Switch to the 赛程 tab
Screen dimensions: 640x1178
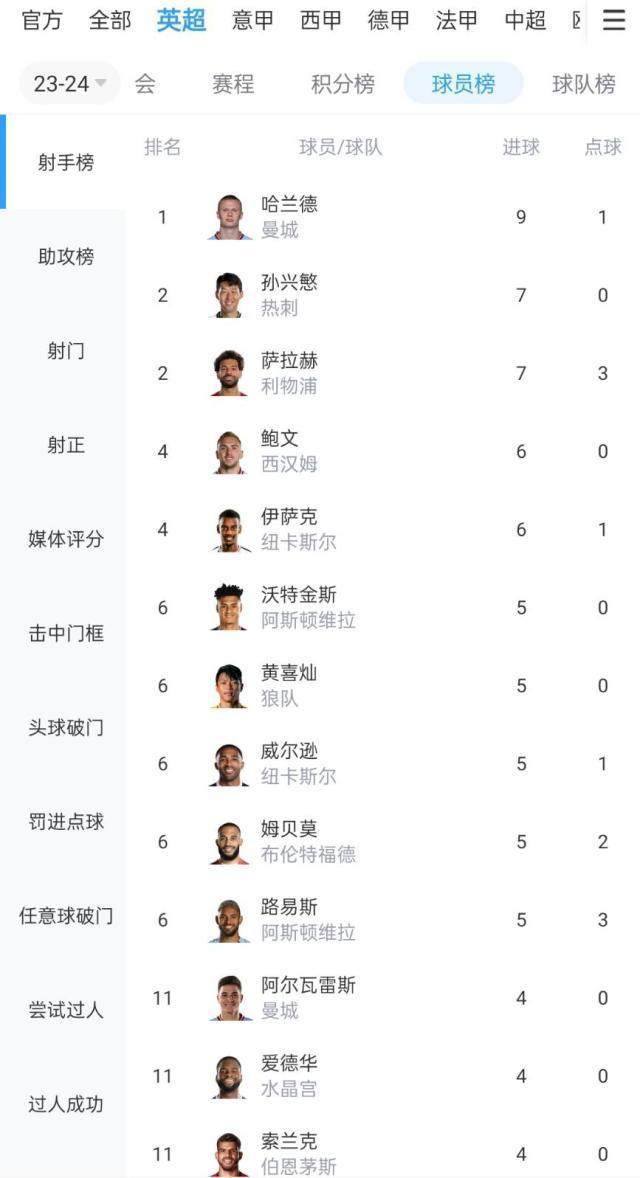pos(233,84)
